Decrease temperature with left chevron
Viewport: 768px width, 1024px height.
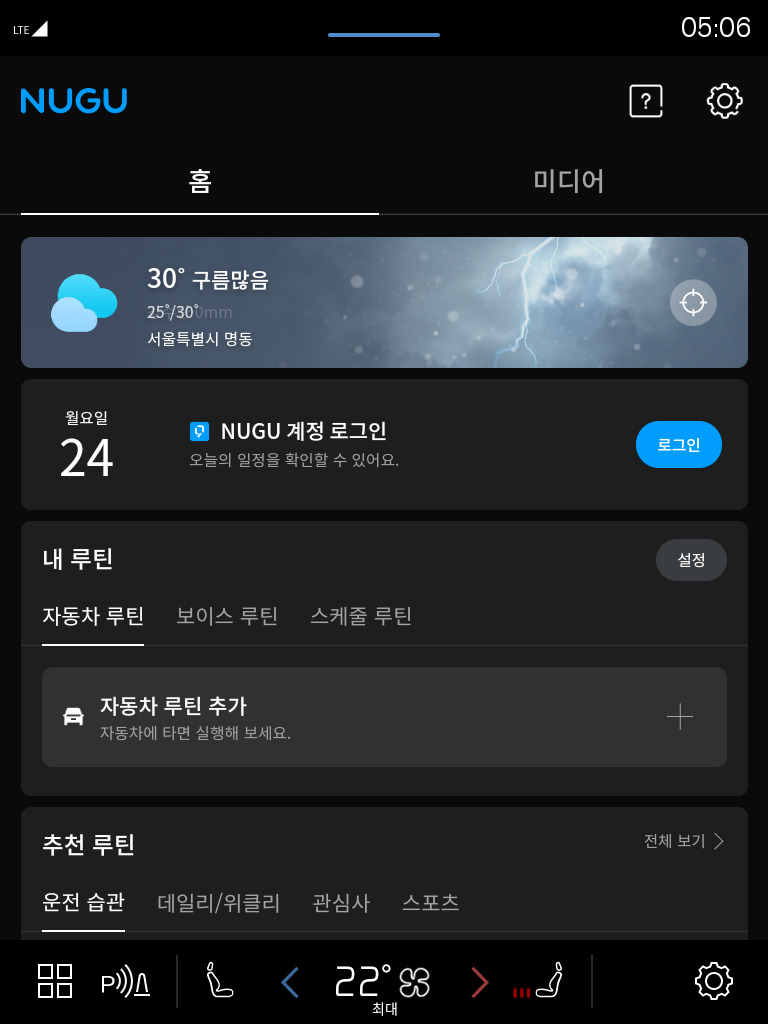[290, 980]
